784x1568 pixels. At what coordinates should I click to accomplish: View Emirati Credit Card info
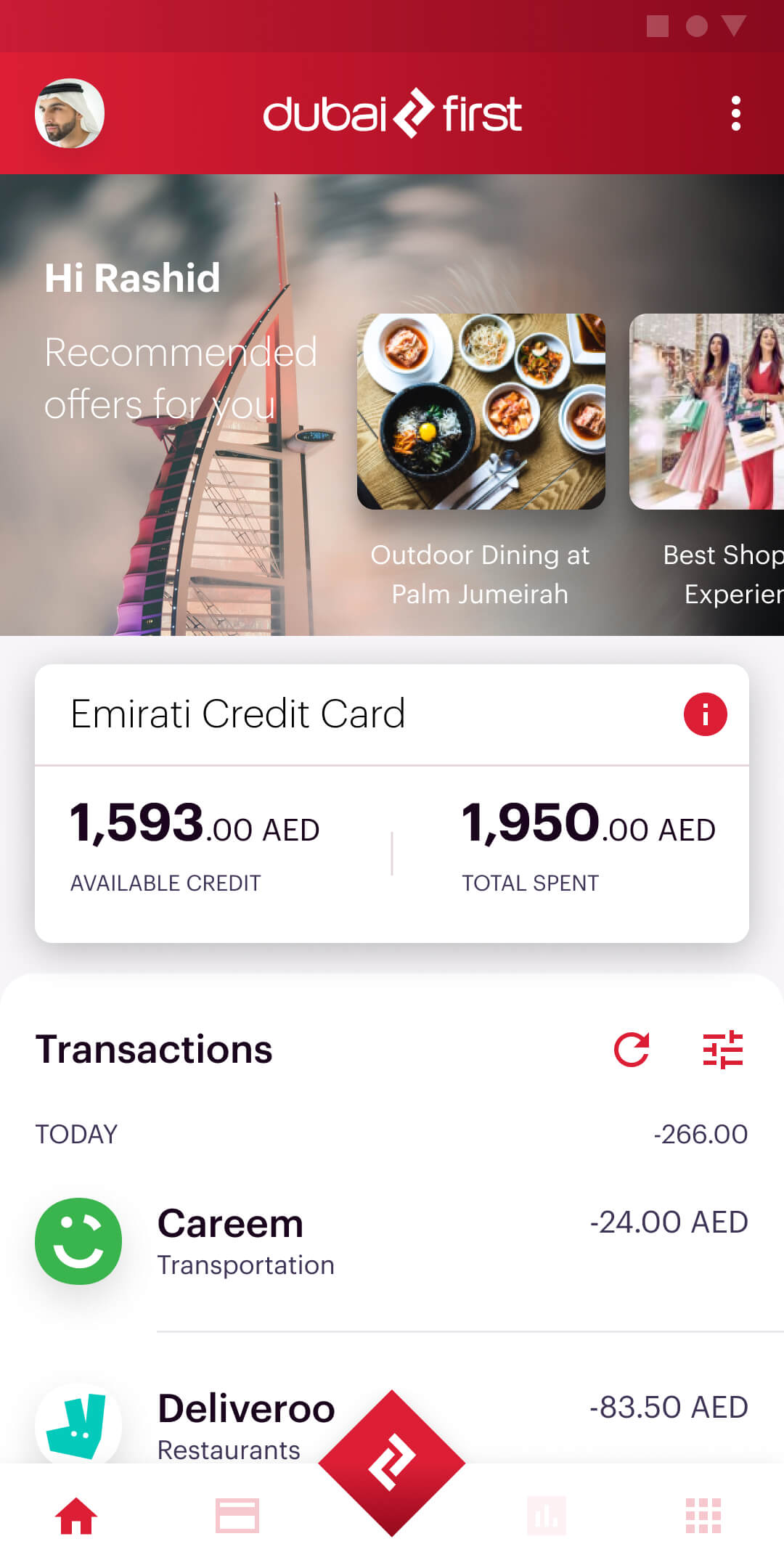click(705, 714)
